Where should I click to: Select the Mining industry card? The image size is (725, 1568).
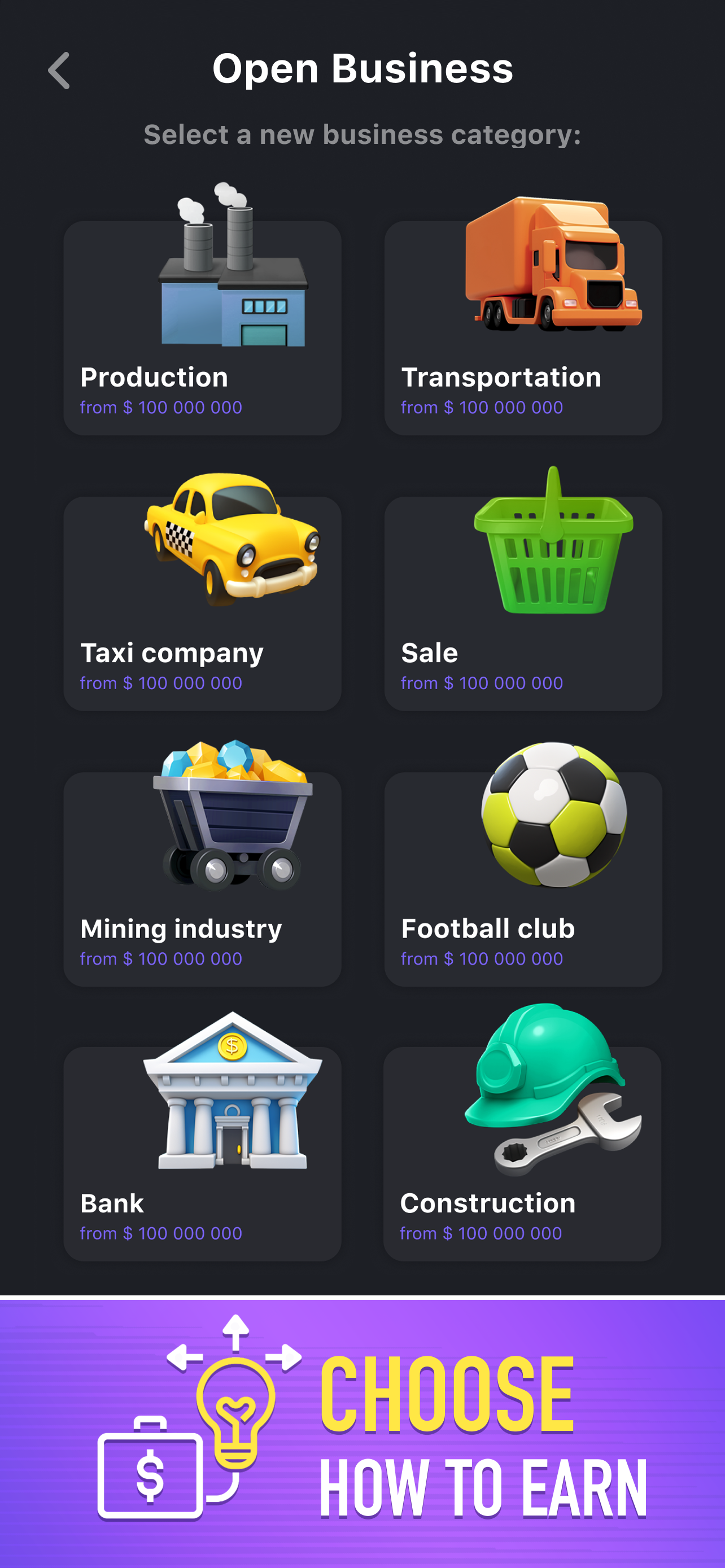coord(202,879)
